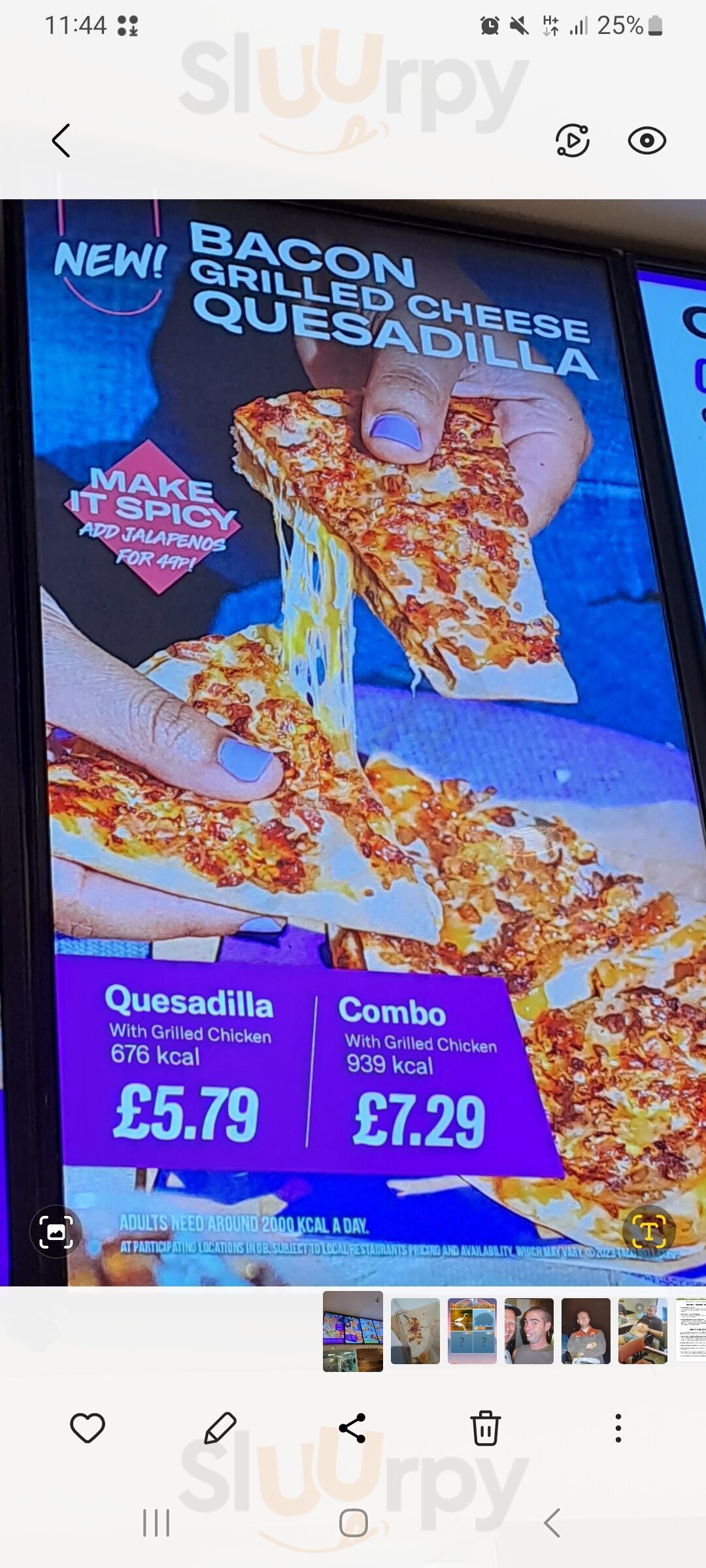
Task: Open the menu boards thumbnail in filmstrip
Action: click(x=353, y=1331)
